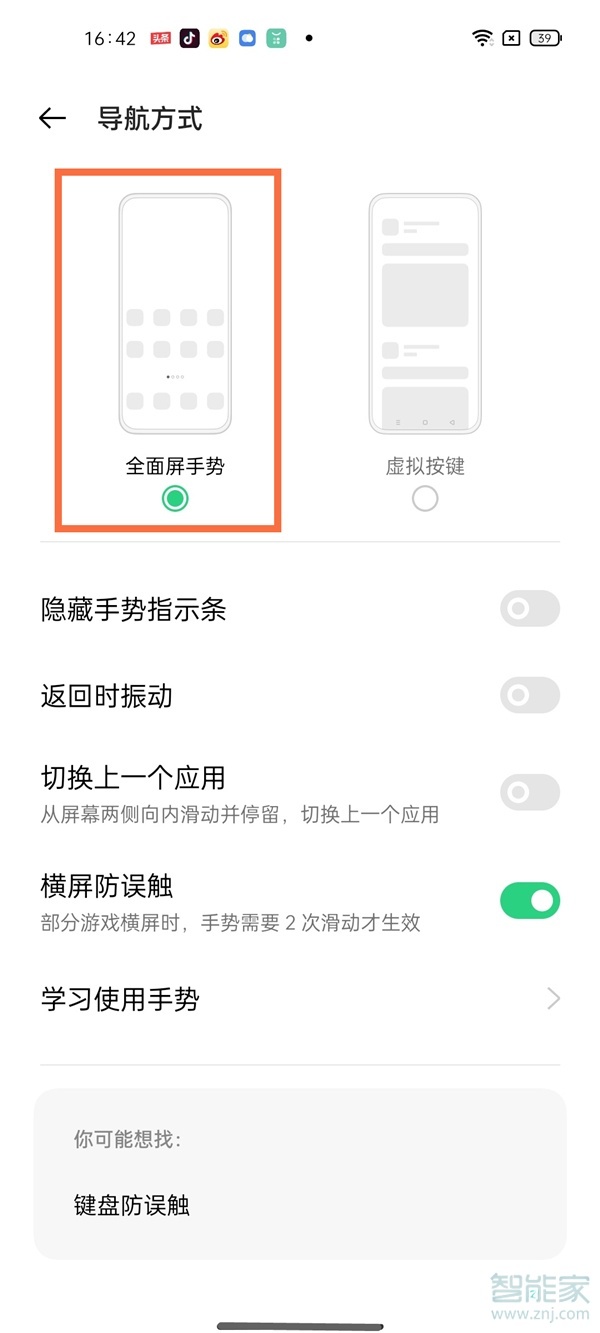Turn on 返回时振动
The image size is (600, 1333).
point(529,695)
